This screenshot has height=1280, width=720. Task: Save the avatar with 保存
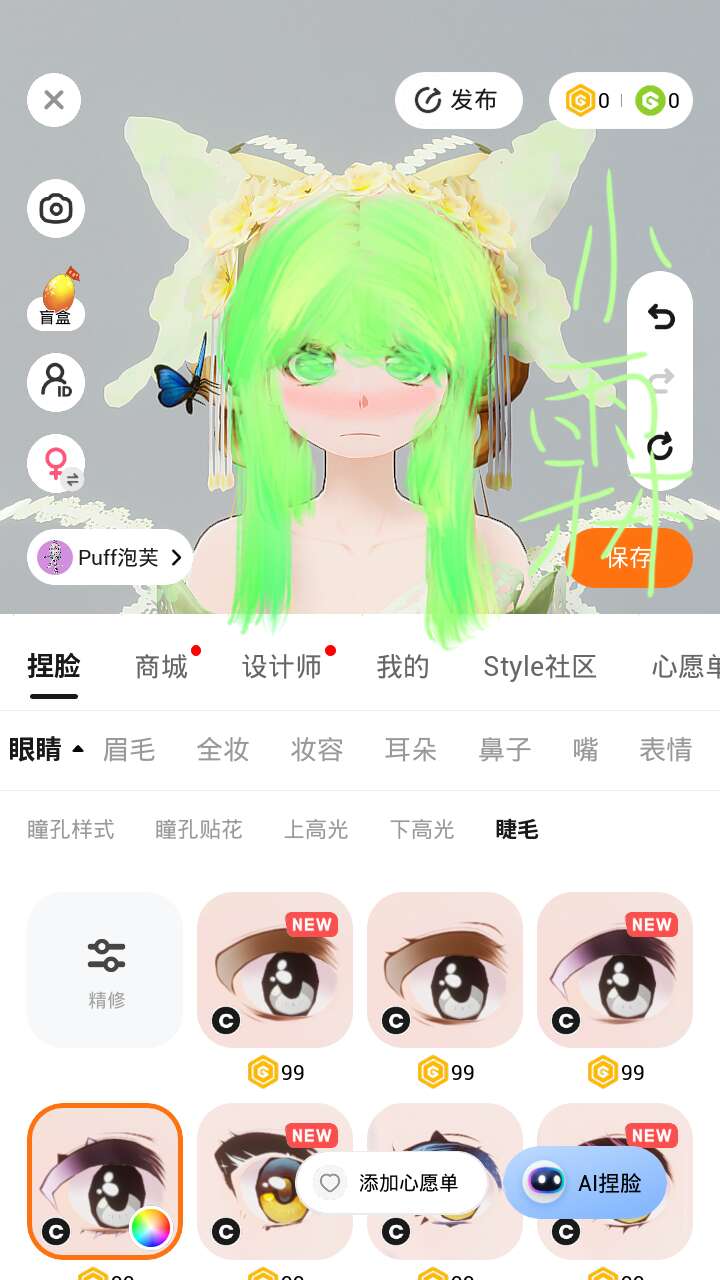point(629,557)
